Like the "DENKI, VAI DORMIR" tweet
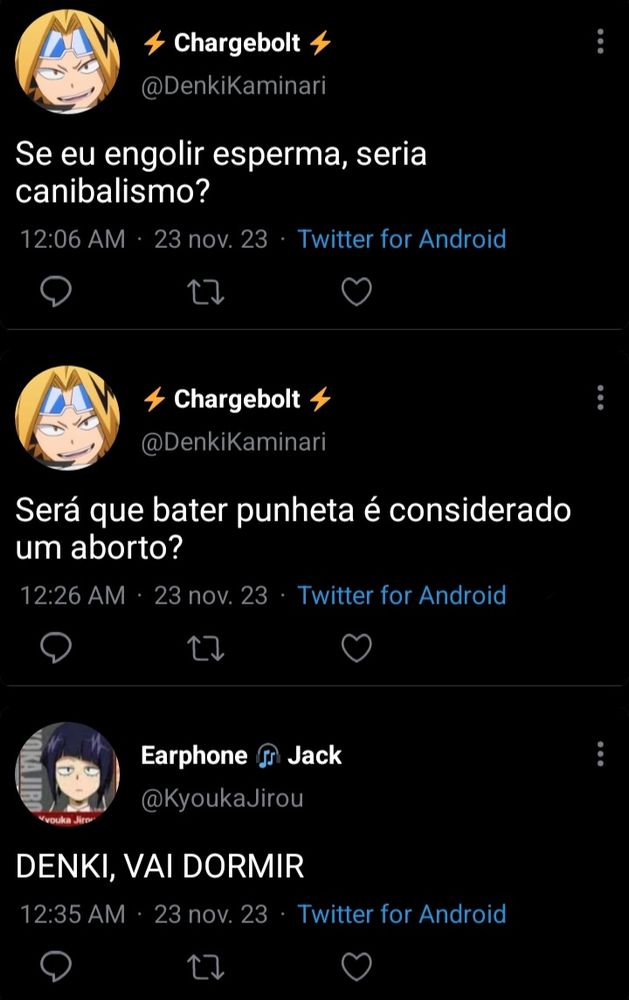 357,966
